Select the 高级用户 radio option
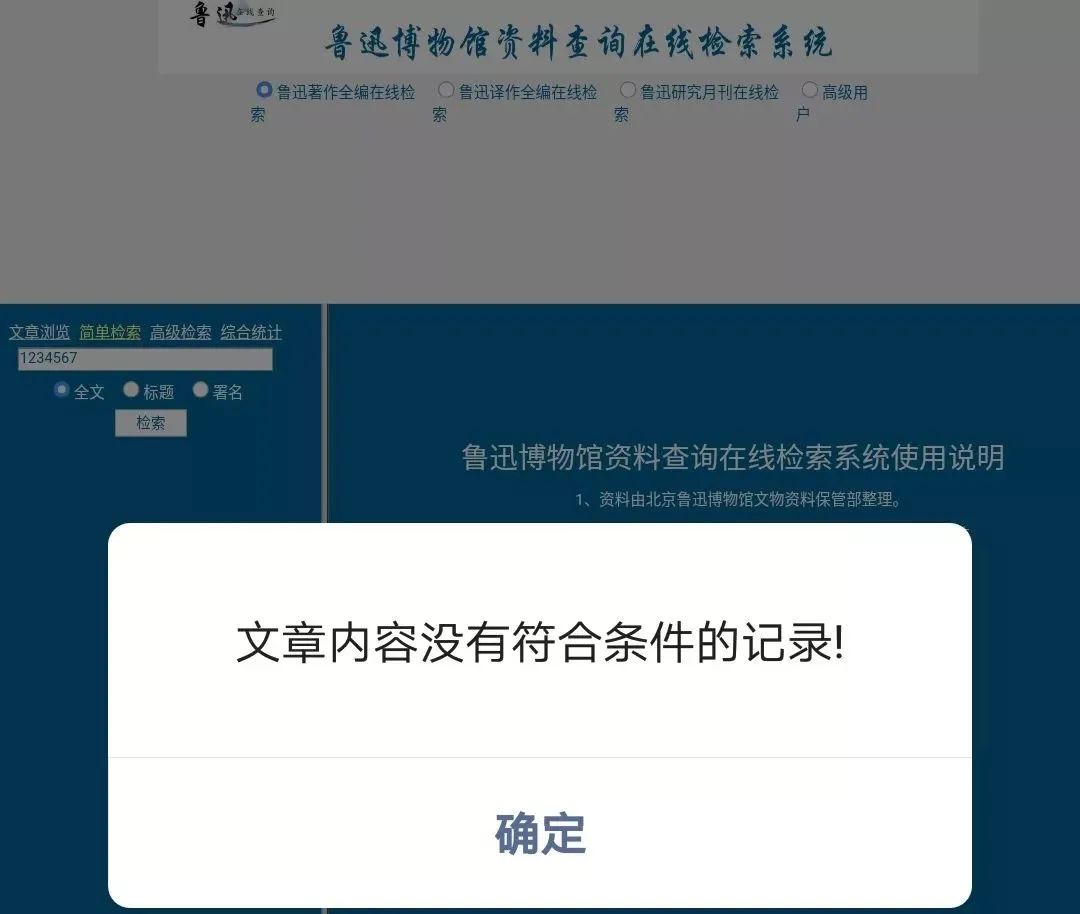 point(810,90)
